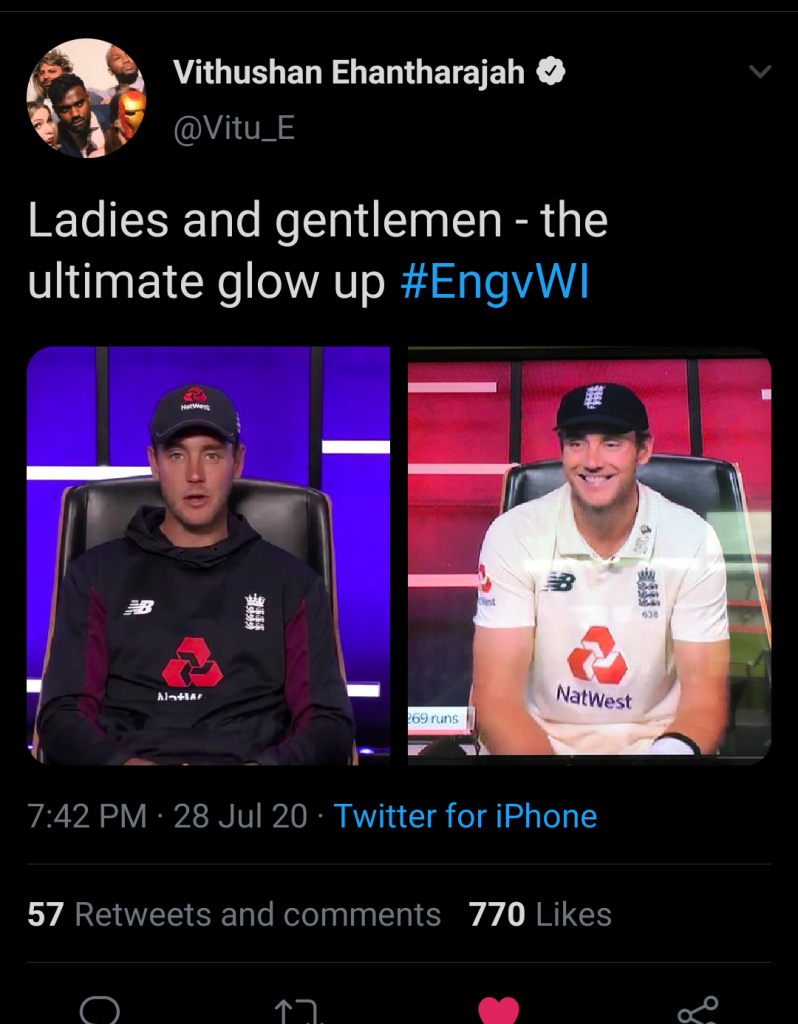Open Vithushan Ehantharajah's profile picture
The width and height of the screenshot is (798, 1024).
[86, 98]
